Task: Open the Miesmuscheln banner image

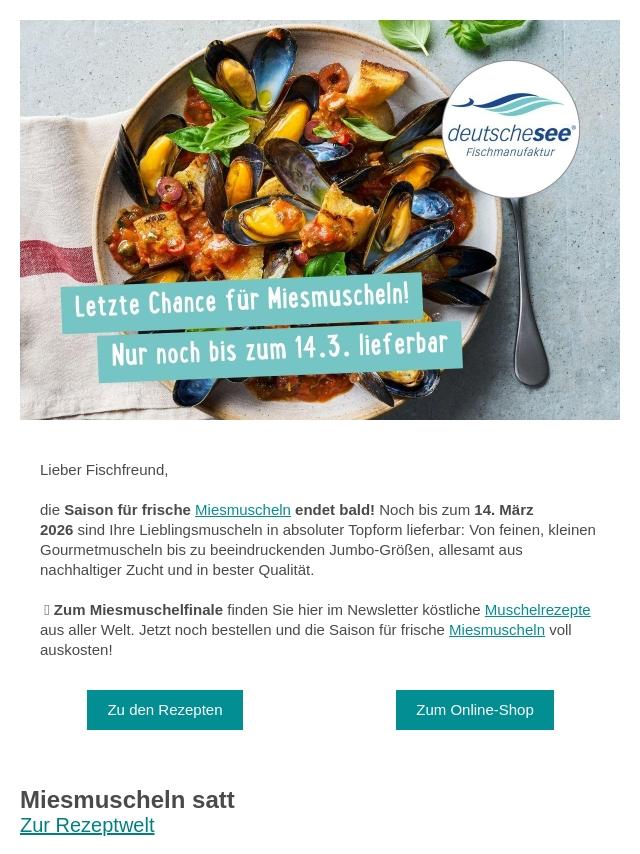Action: (320, 220)
